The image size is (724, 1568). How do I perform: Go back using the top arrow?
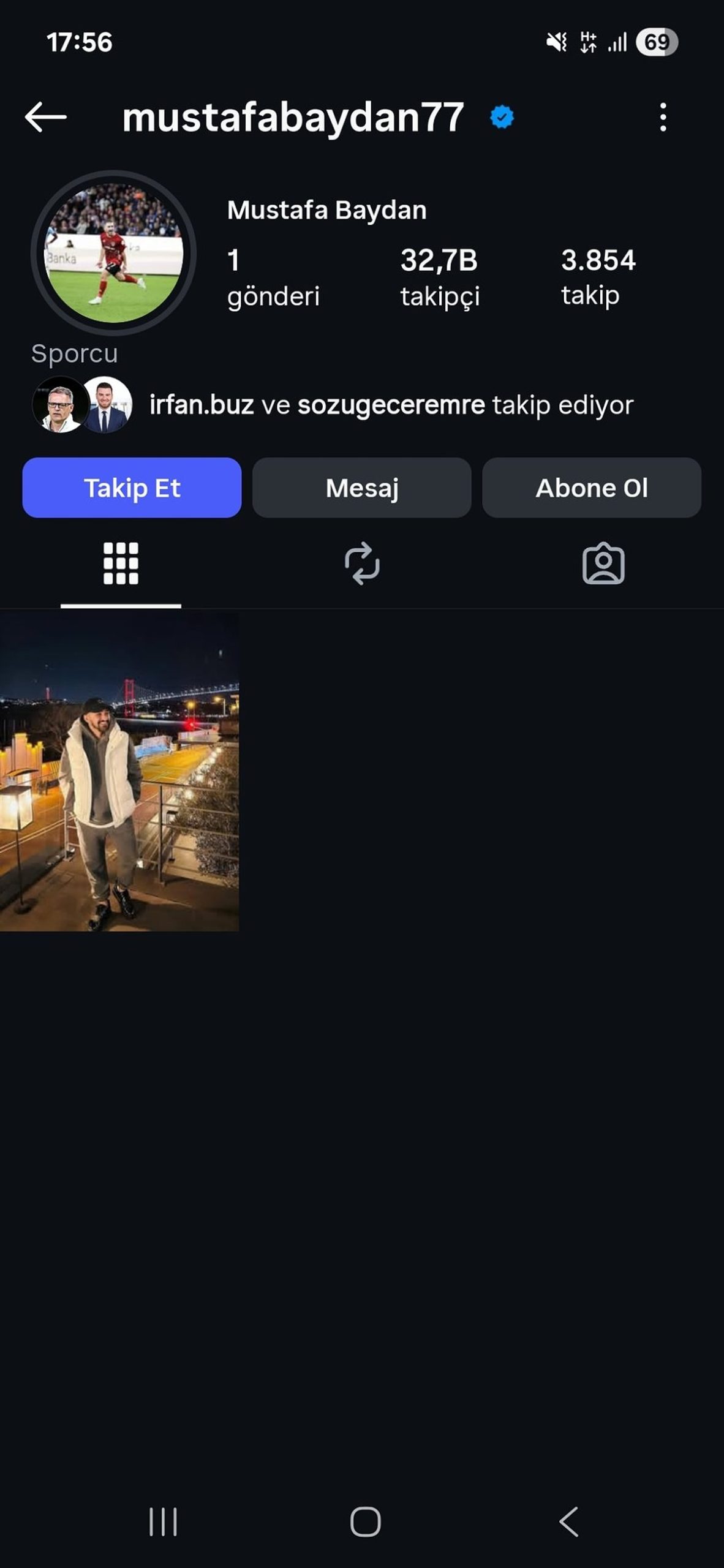coord(46,117)
